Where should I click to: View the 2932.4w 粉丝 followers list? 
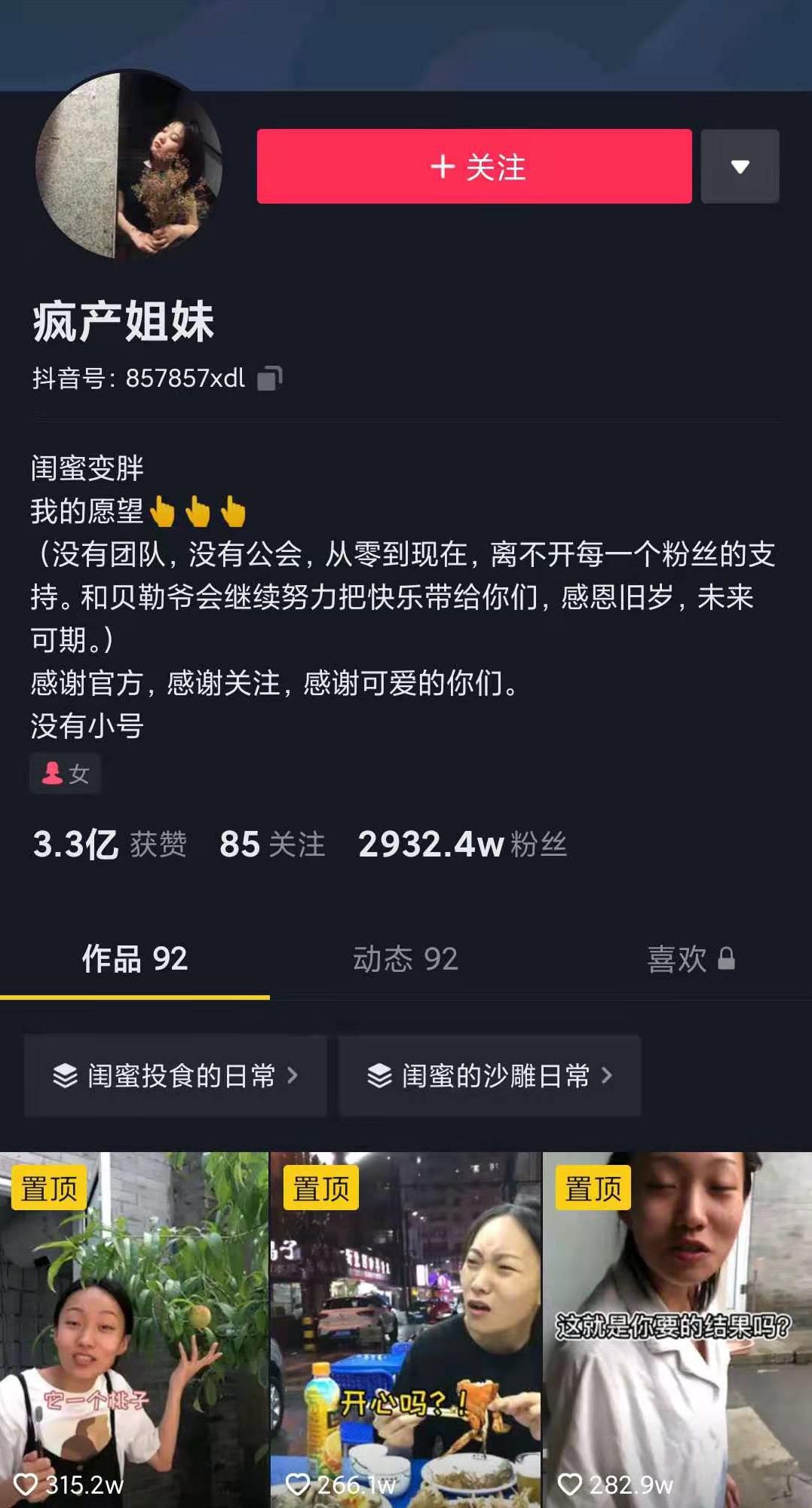click(x=461, y=844)
